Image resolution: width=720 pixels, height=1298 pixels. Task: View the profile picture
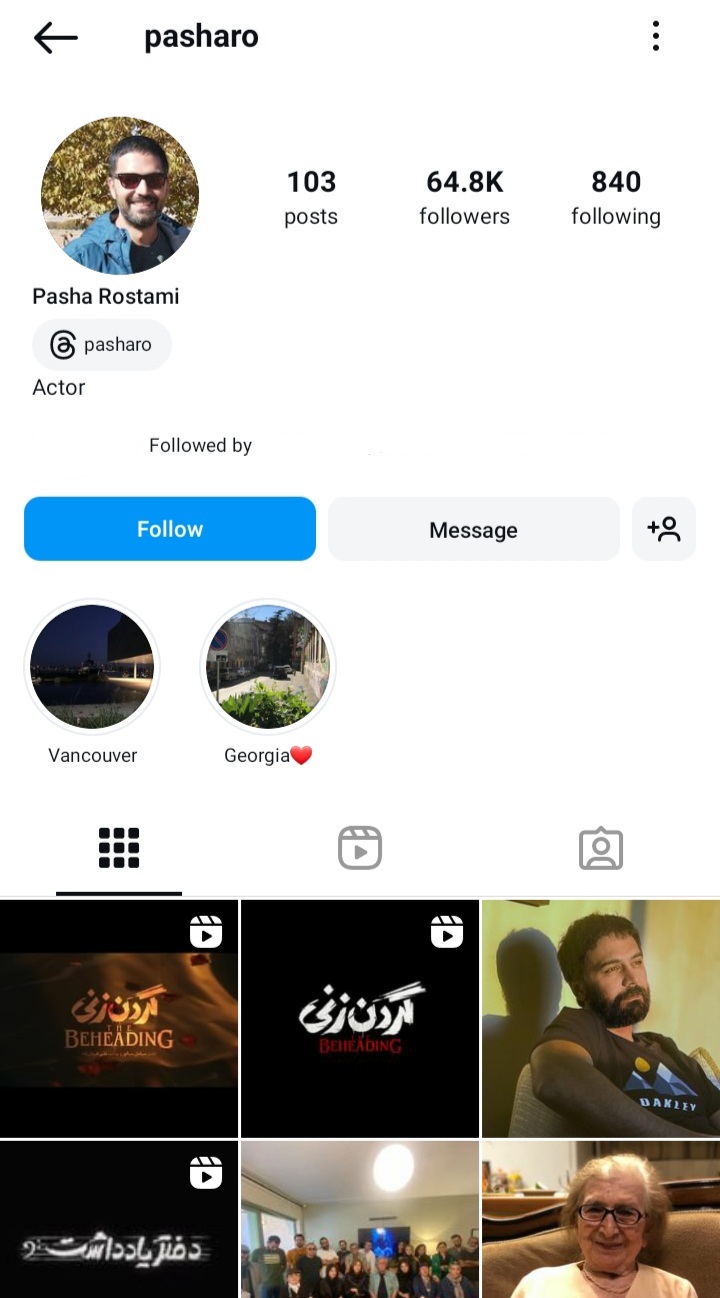120,196
